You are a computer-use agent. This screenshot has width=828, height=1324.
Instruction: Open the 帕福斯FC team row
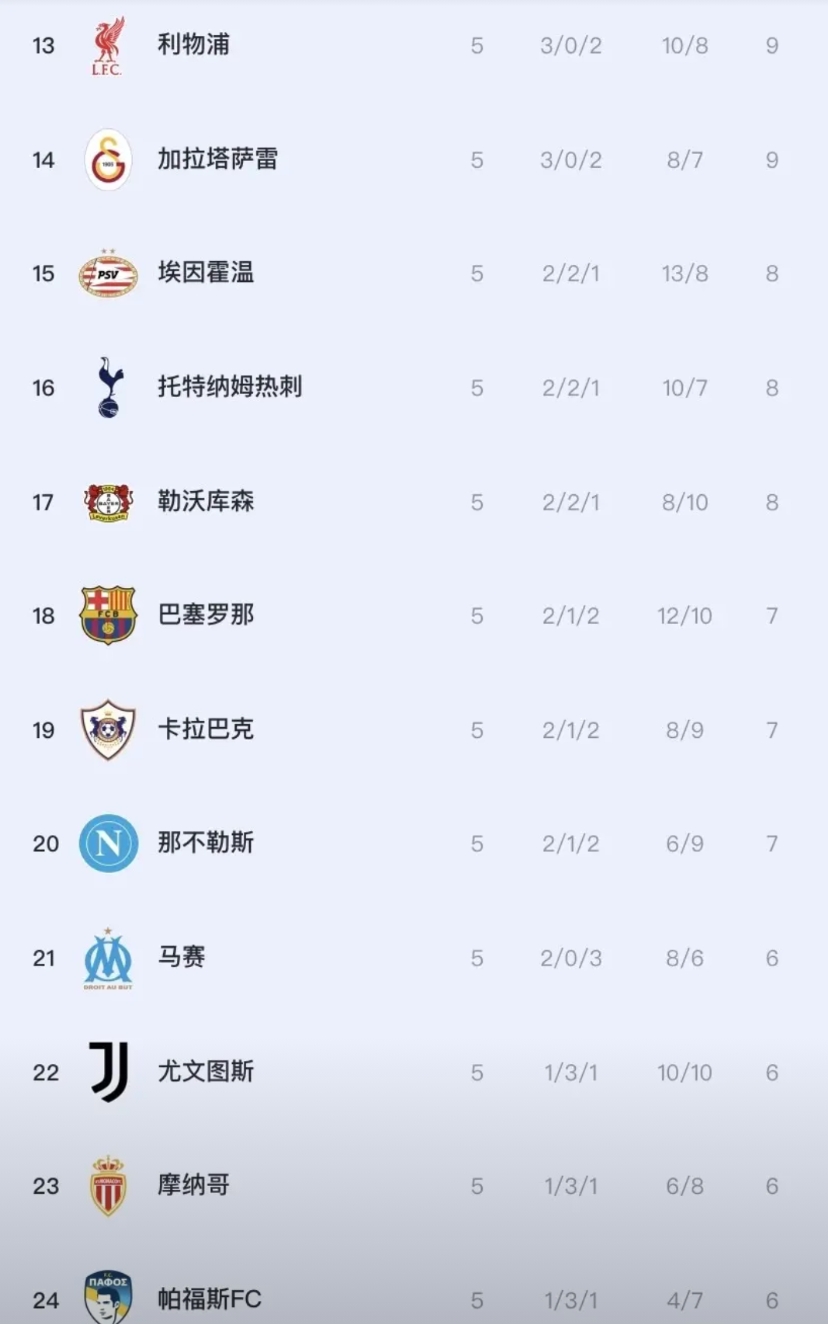pyautogui.click(x=414, y=1289)
